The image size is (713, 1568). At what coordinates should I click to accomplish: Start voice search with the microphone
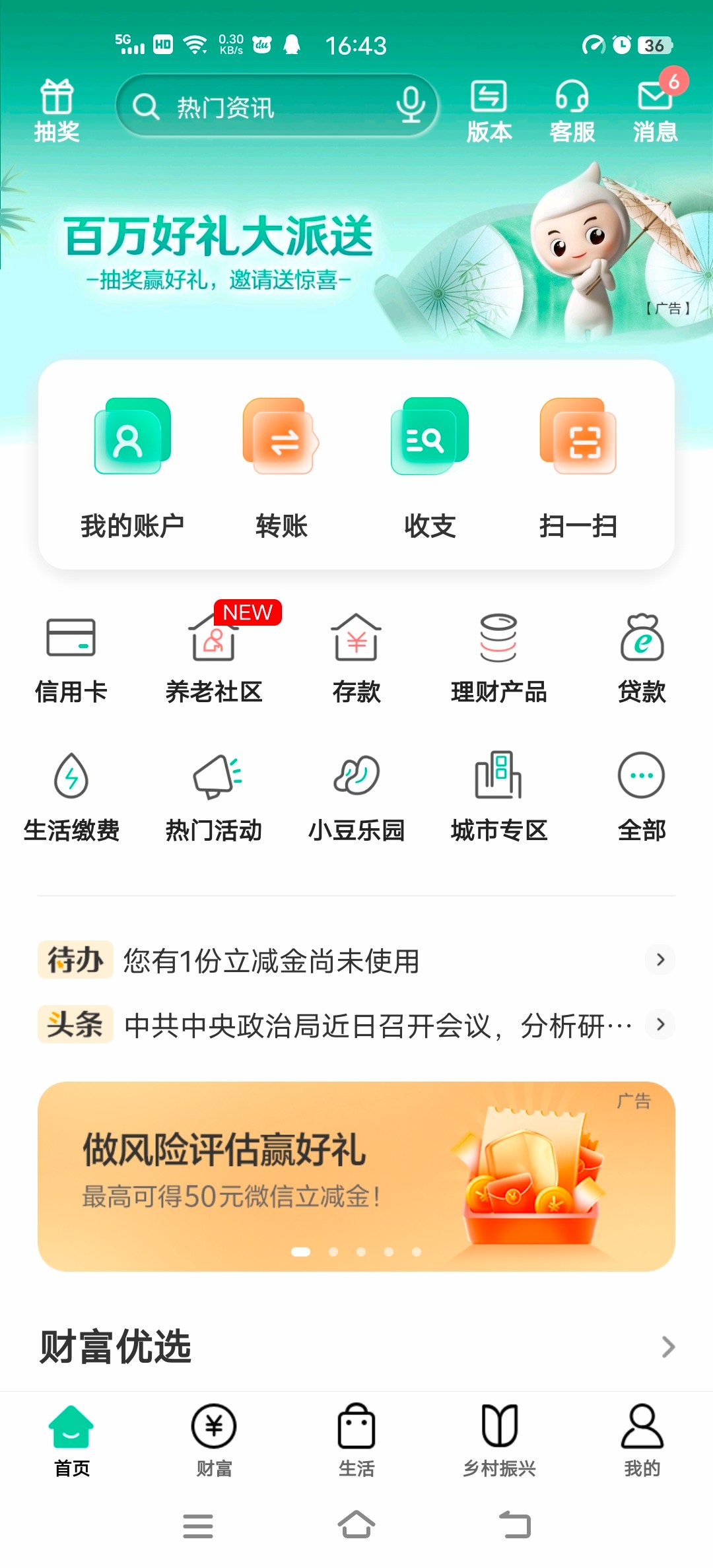(411, 106)
